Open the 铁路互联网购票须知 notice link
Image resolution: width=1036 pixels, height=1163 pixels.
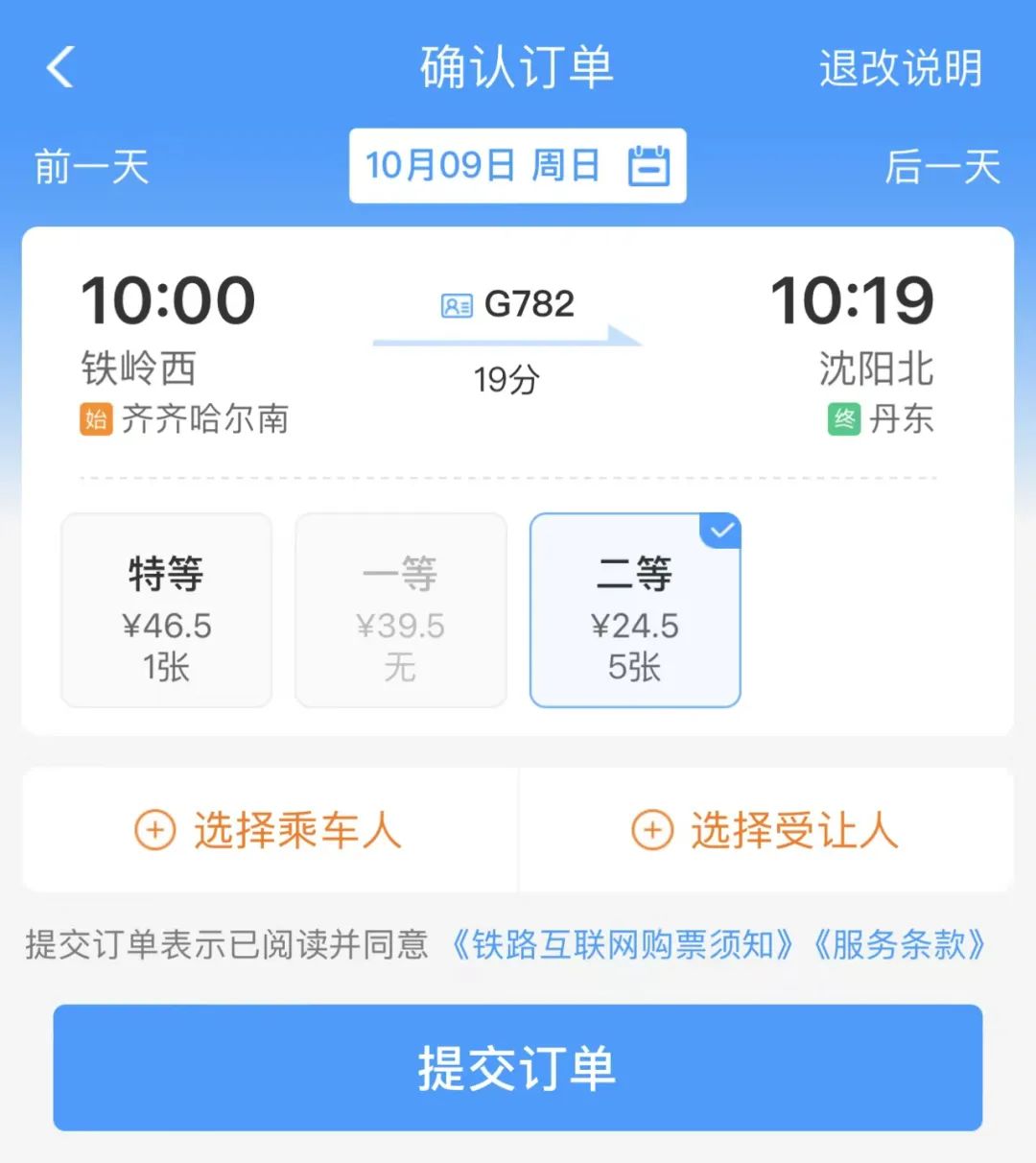tap(624, 946)
